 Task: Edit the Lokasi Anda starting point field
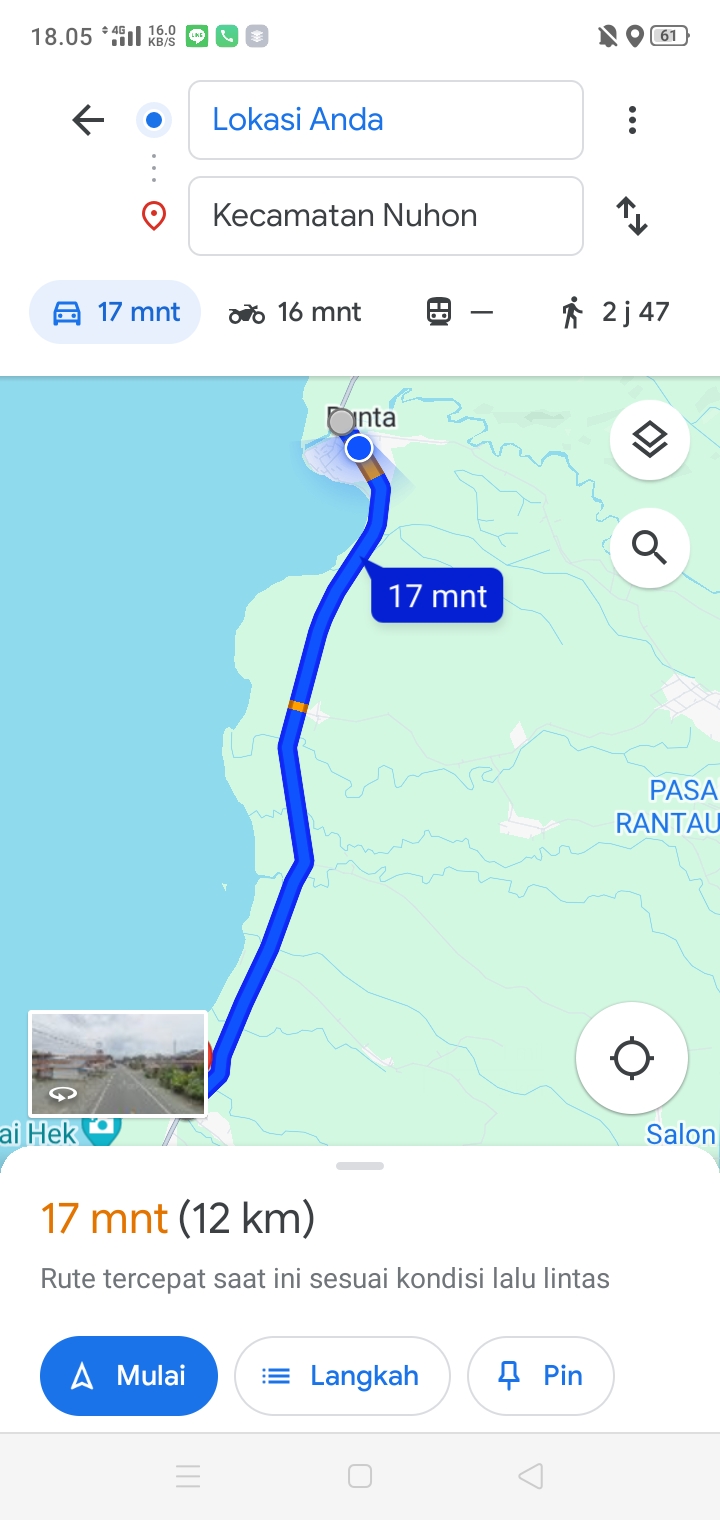385,120
